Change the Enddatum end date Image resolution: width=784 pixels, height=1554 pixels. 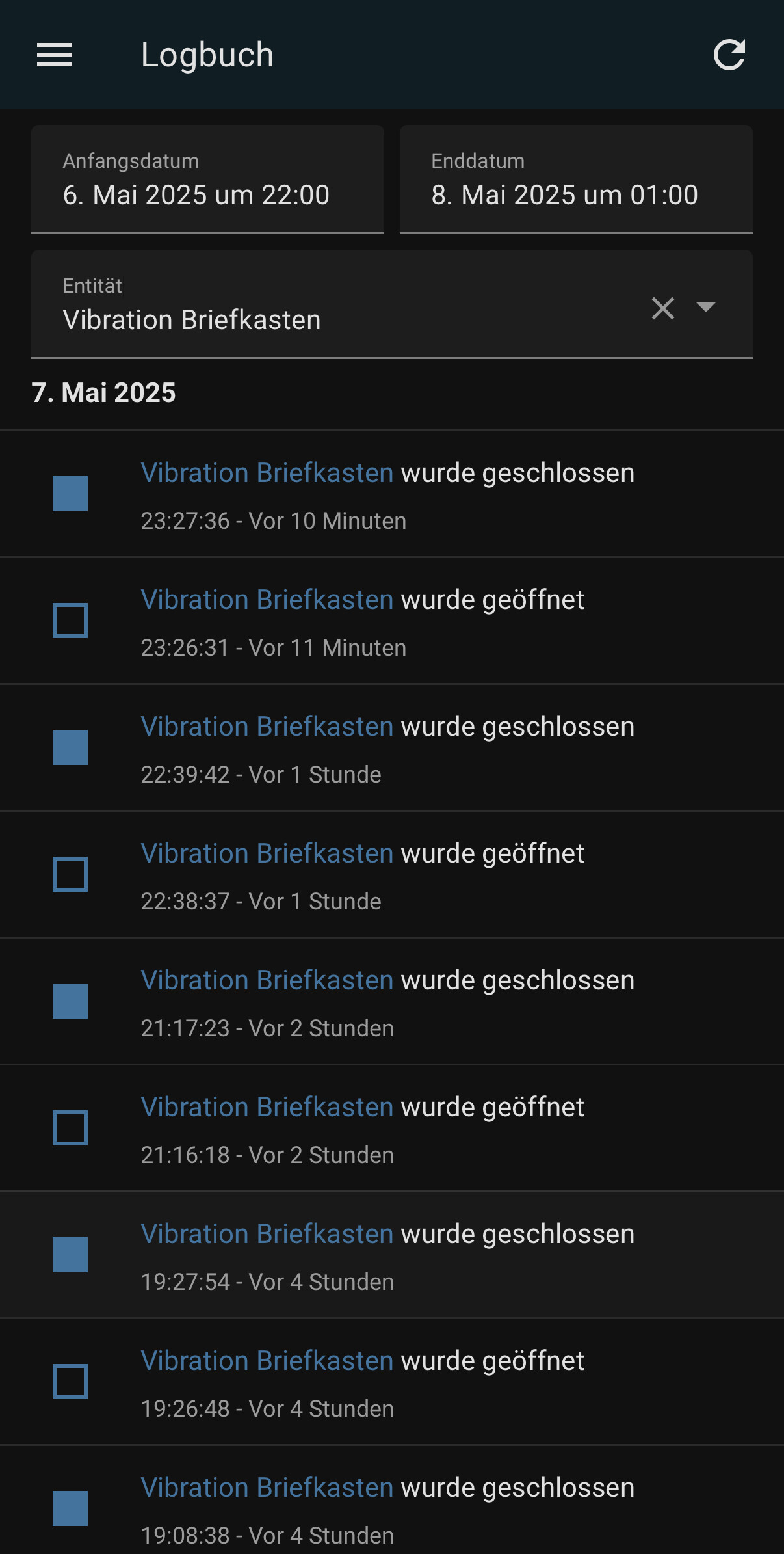[x=576, y=179]
